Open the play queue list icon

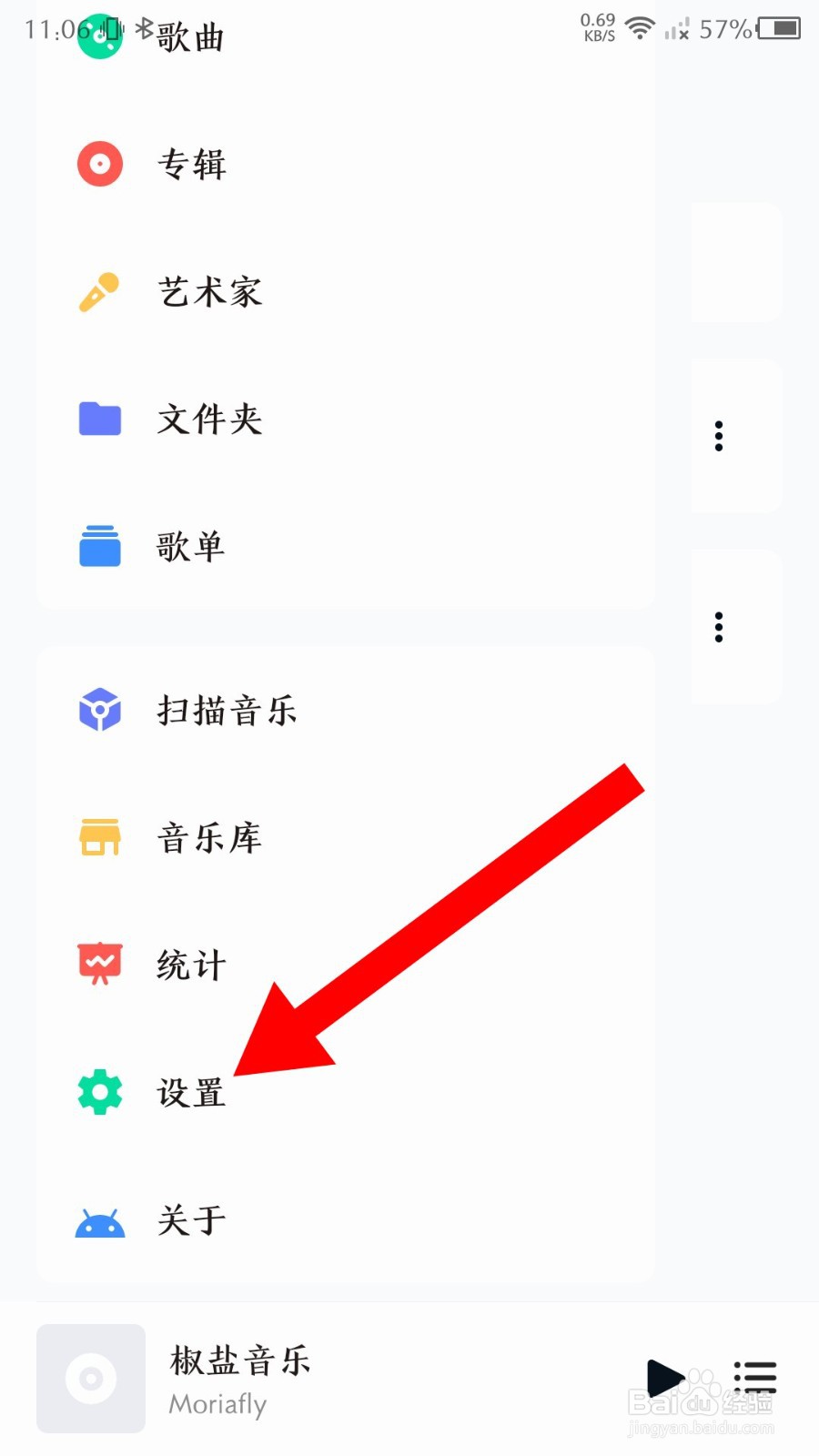point(755,1379)
